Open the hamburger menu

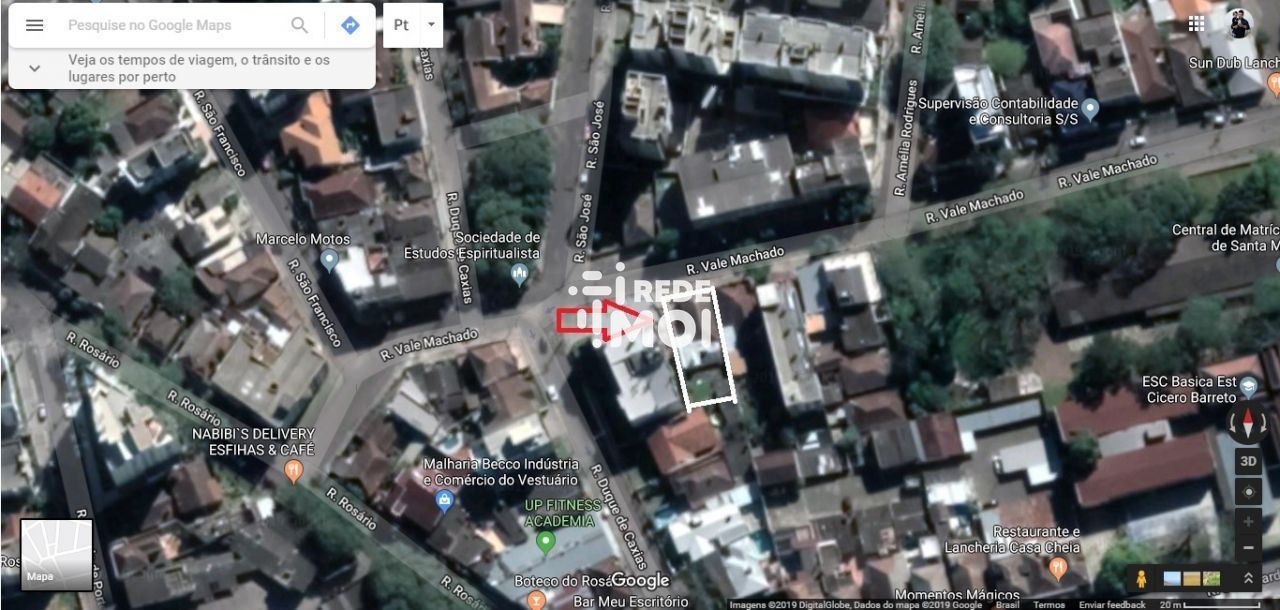(x=34, y=25)
